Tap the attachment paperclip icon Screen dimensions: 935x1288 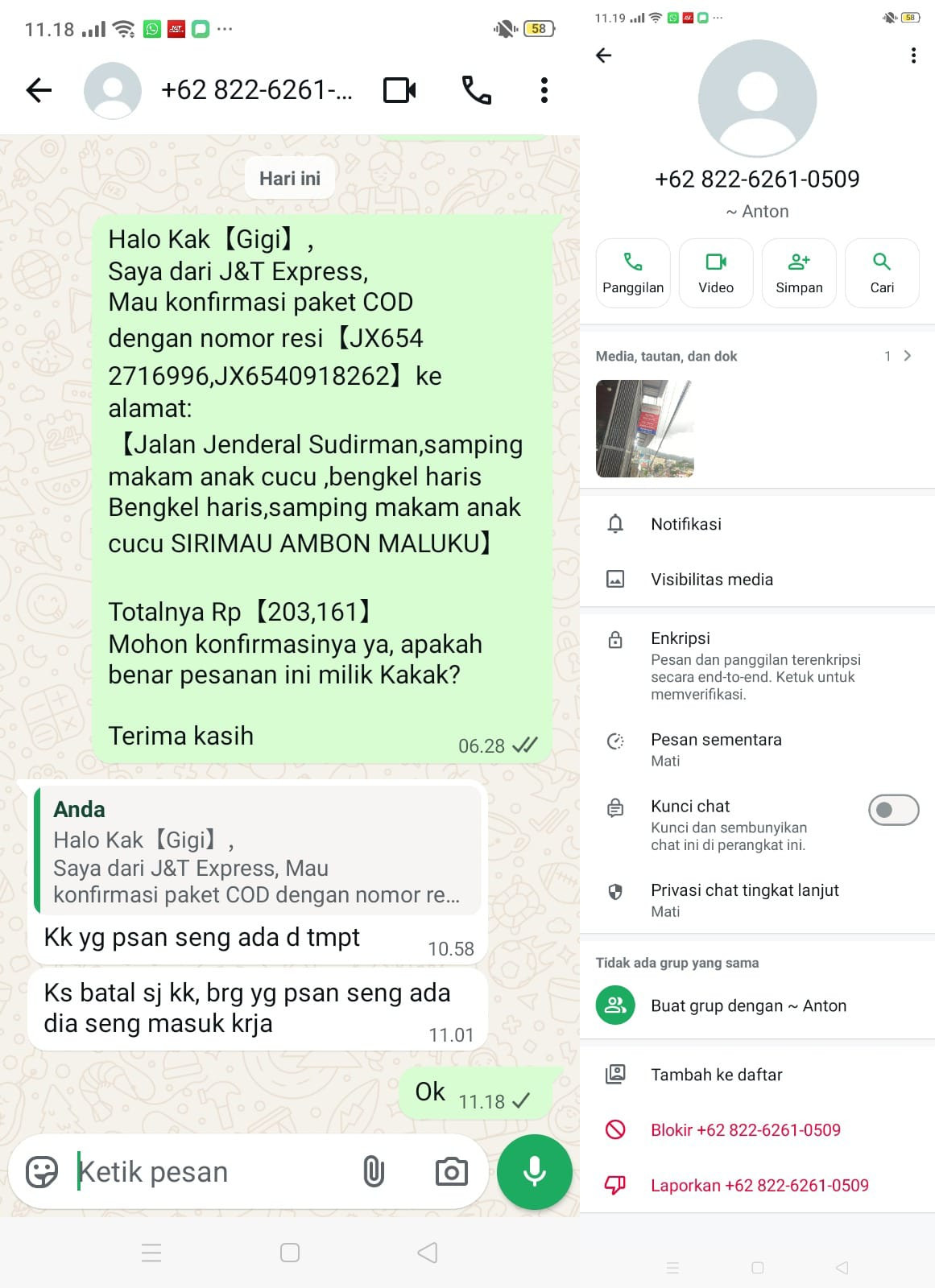point(374,1172)
